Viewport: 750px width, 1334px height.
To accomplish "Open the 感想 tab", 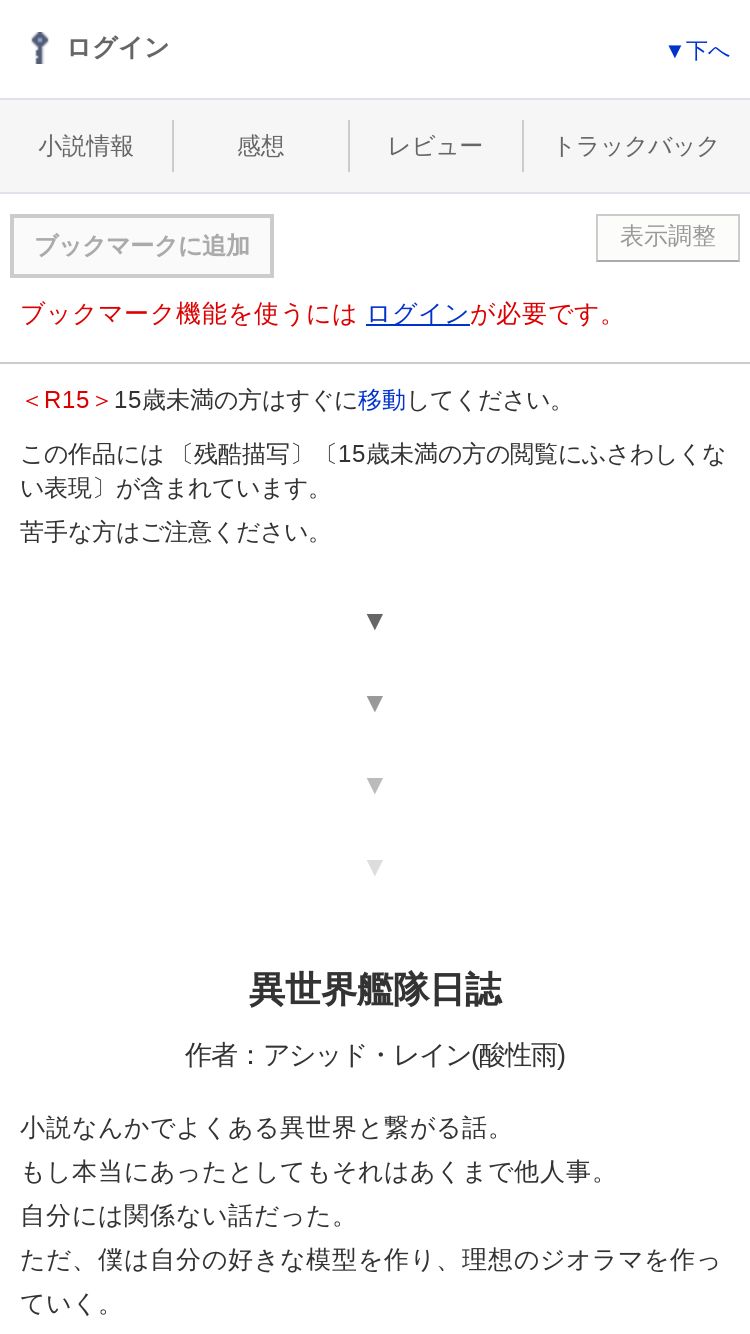I will pos(261,146).
